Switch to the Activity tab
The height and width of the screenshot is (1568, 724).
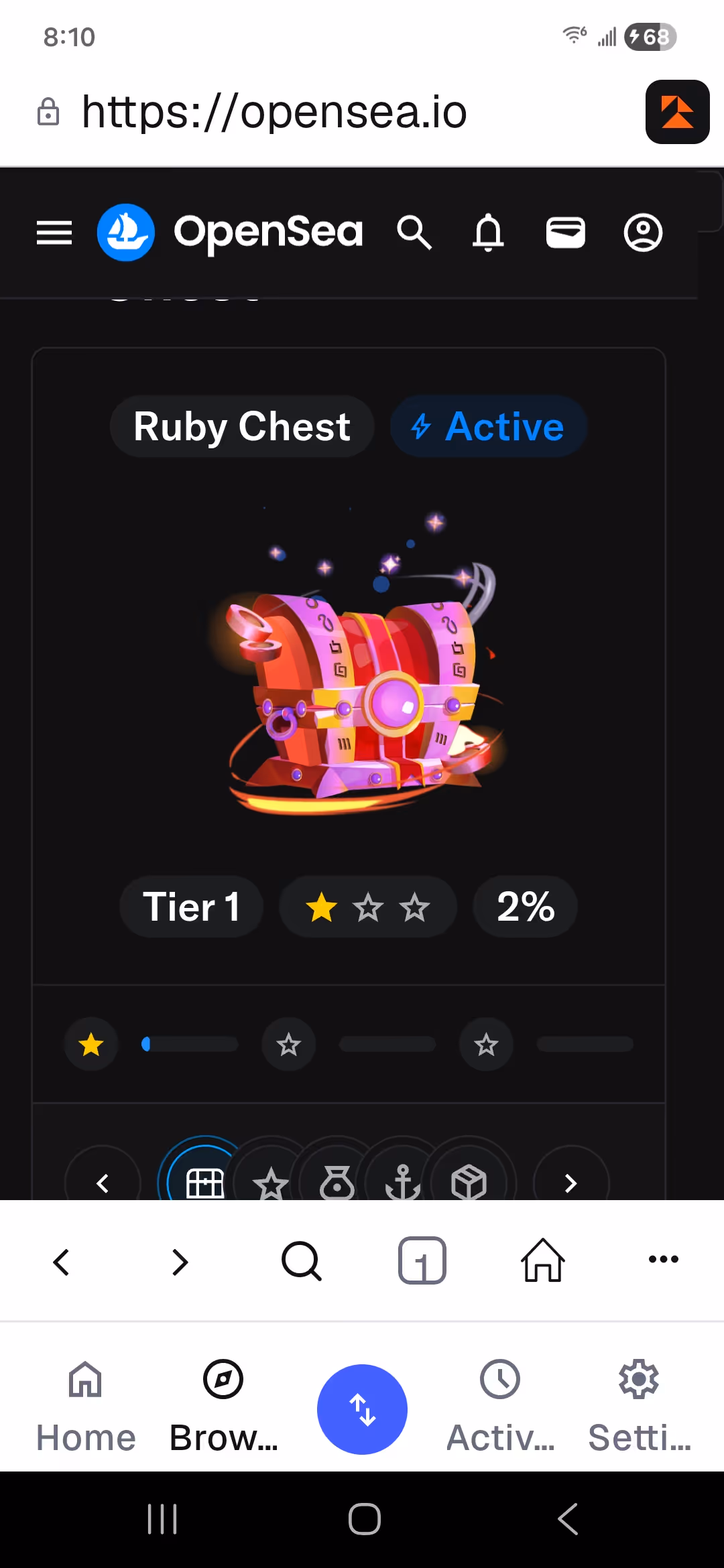click(500, 1407)
